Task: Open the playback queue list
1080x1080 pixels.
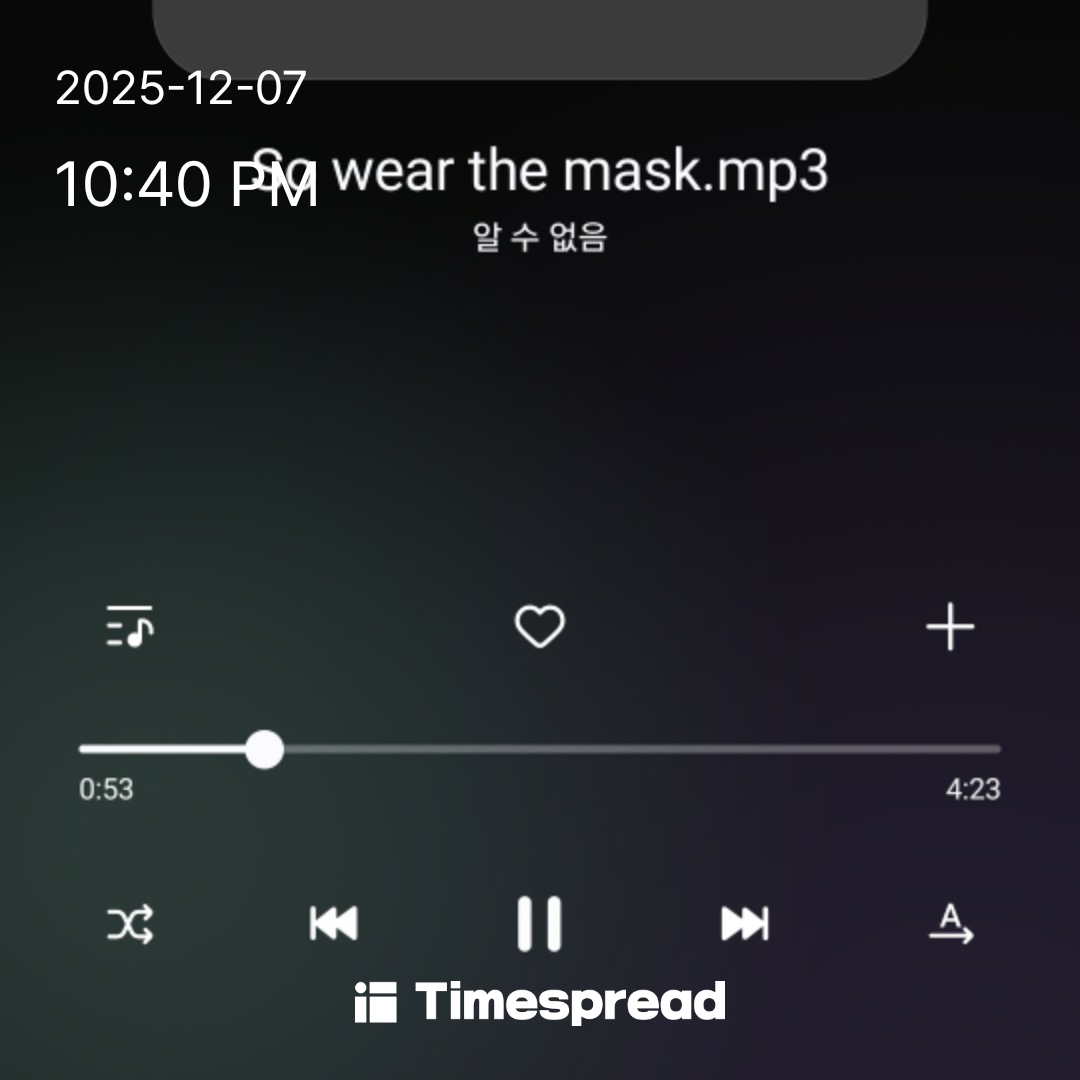Action: coord(130,627)
